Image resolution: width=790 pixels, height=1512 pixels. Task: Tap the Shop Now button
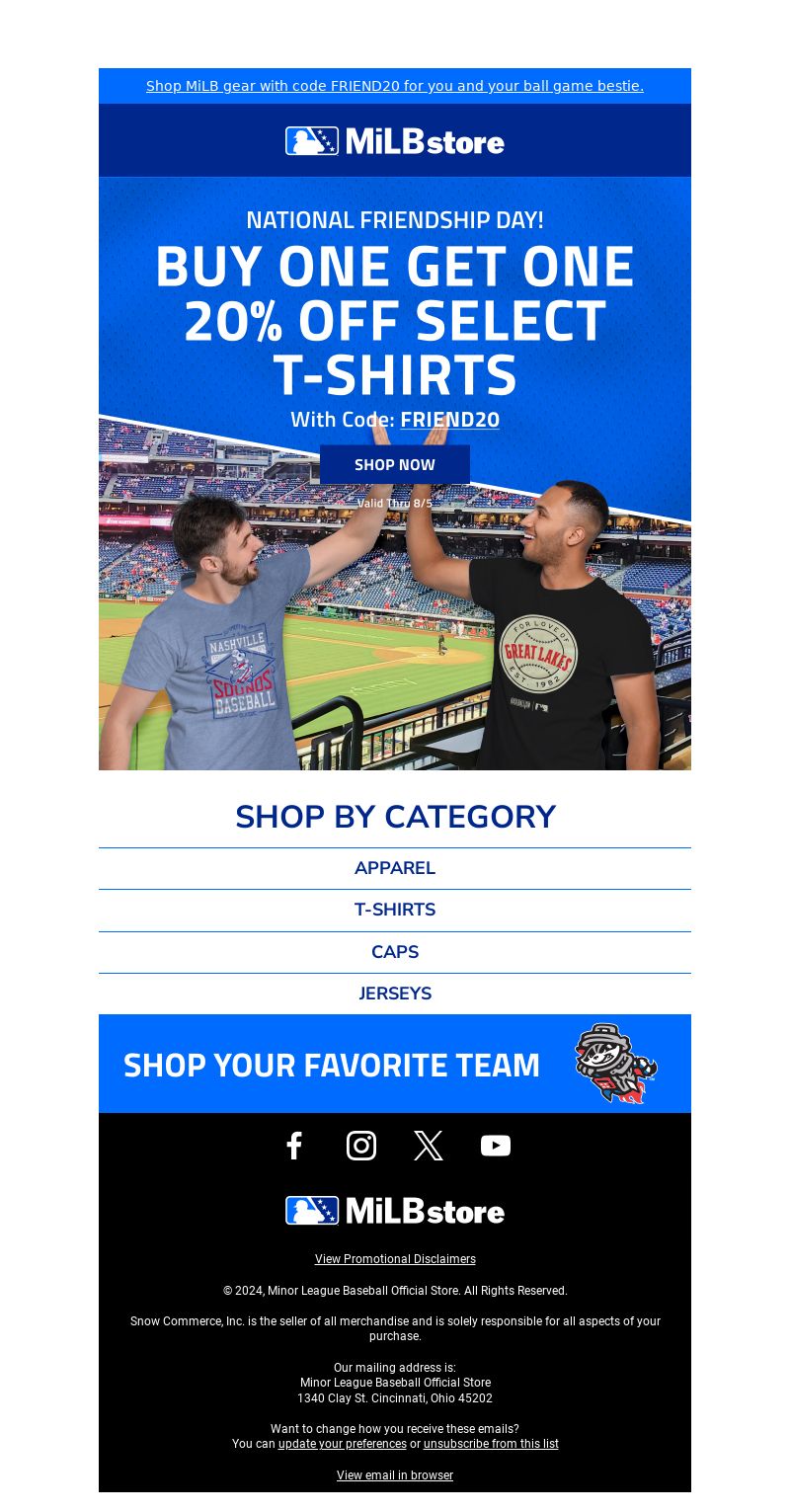[x=395, y=464]
